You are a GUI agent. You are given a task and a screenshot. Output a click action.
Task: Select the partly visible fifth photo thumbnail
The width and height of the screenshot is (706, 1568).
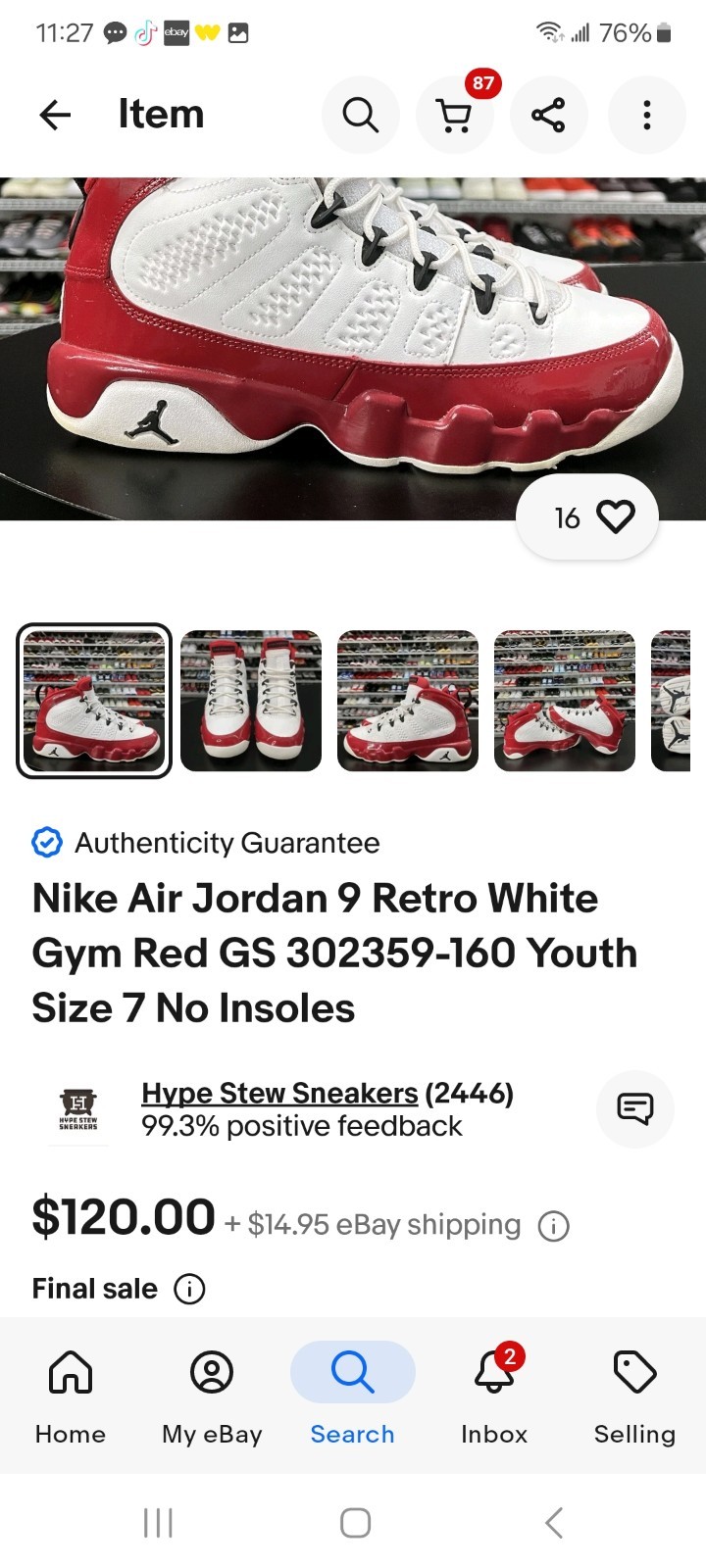click(x=671, y=701)
